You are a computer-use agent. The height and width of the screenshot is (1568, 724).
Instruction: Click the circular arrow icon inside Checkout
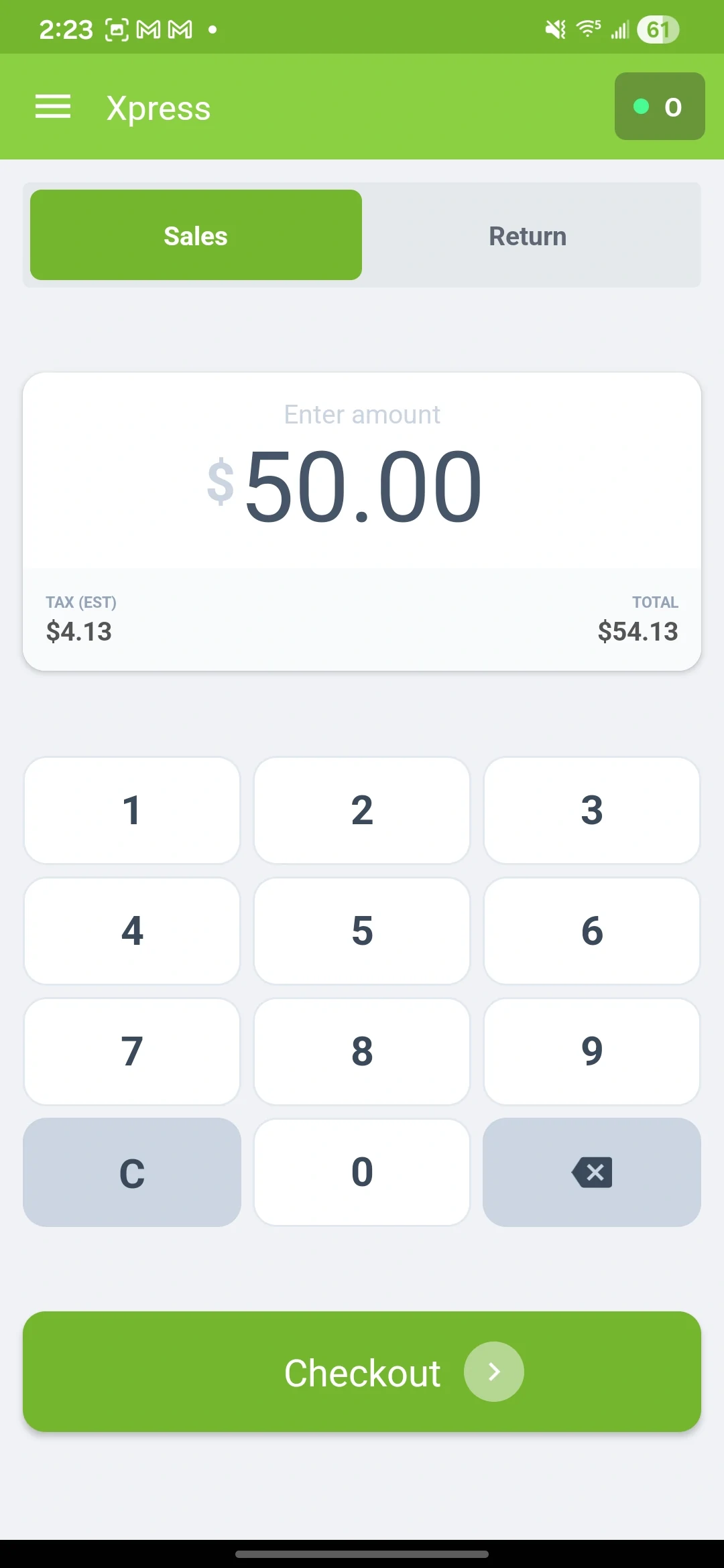pyautogui.click(x=493, y=1371)
